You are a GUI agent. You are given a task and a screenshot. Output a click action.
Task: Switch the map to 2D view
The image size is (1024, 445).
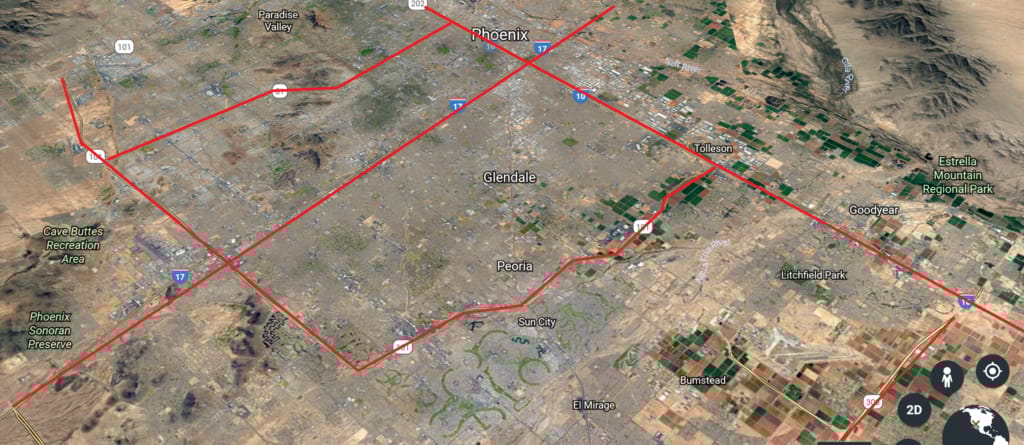(913, 410)
